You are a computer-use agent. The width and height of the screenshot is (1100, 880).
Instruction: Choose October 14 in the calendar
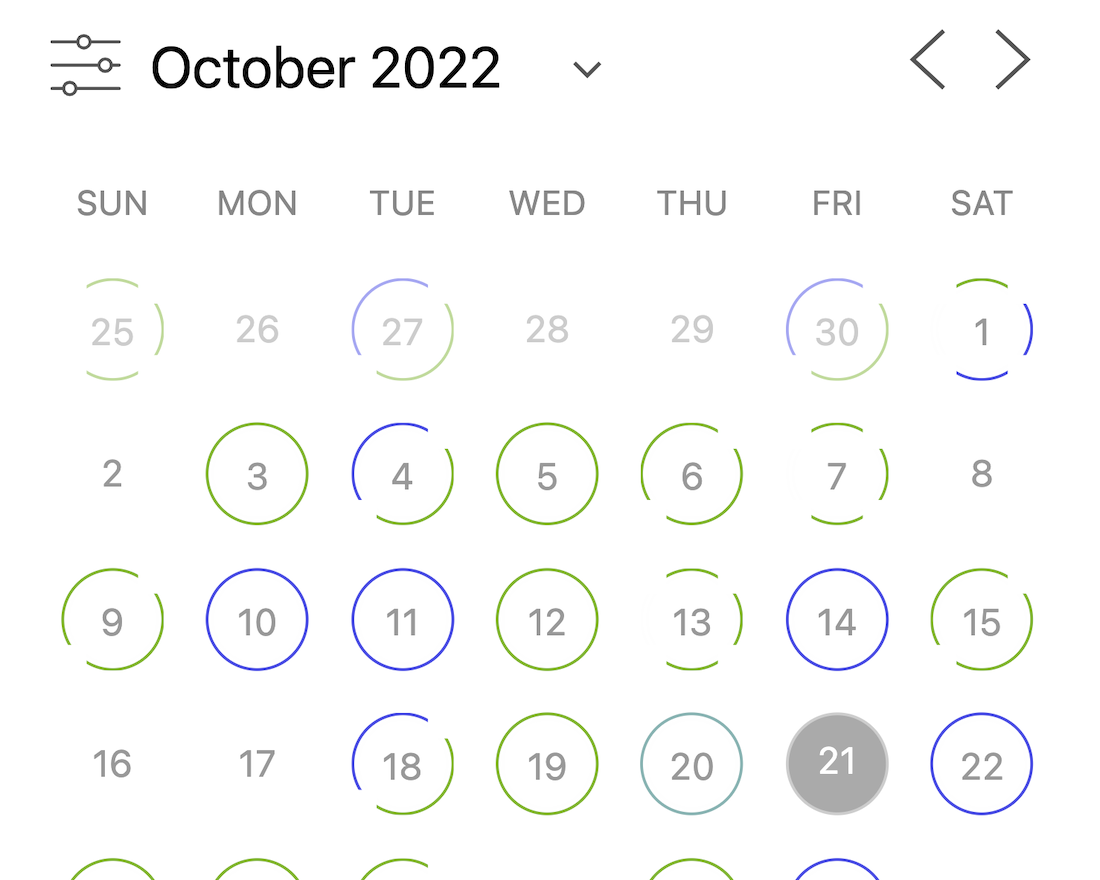pyautogui.click(x=837, y=621)
